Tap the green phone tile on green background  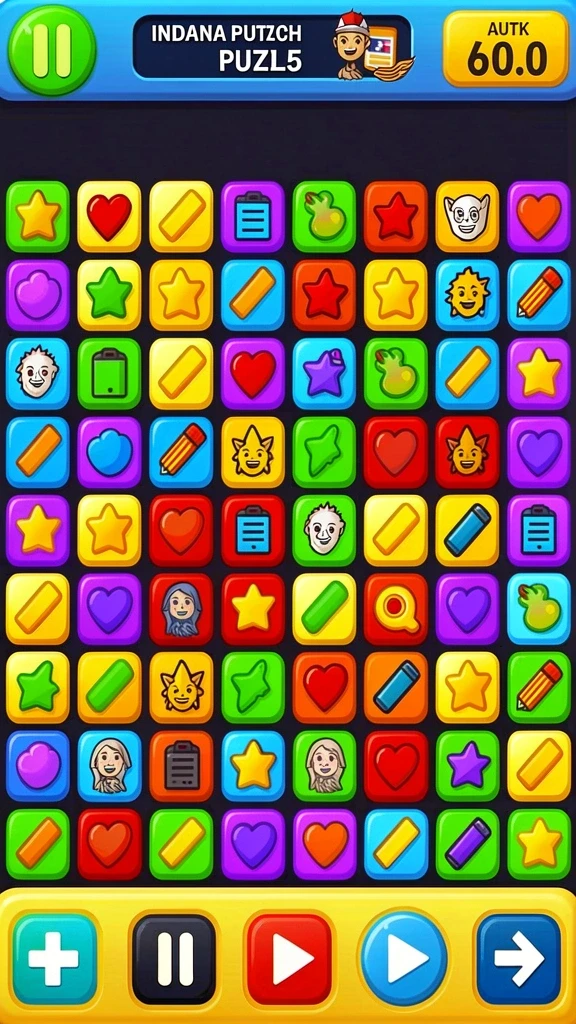[109, 374]
